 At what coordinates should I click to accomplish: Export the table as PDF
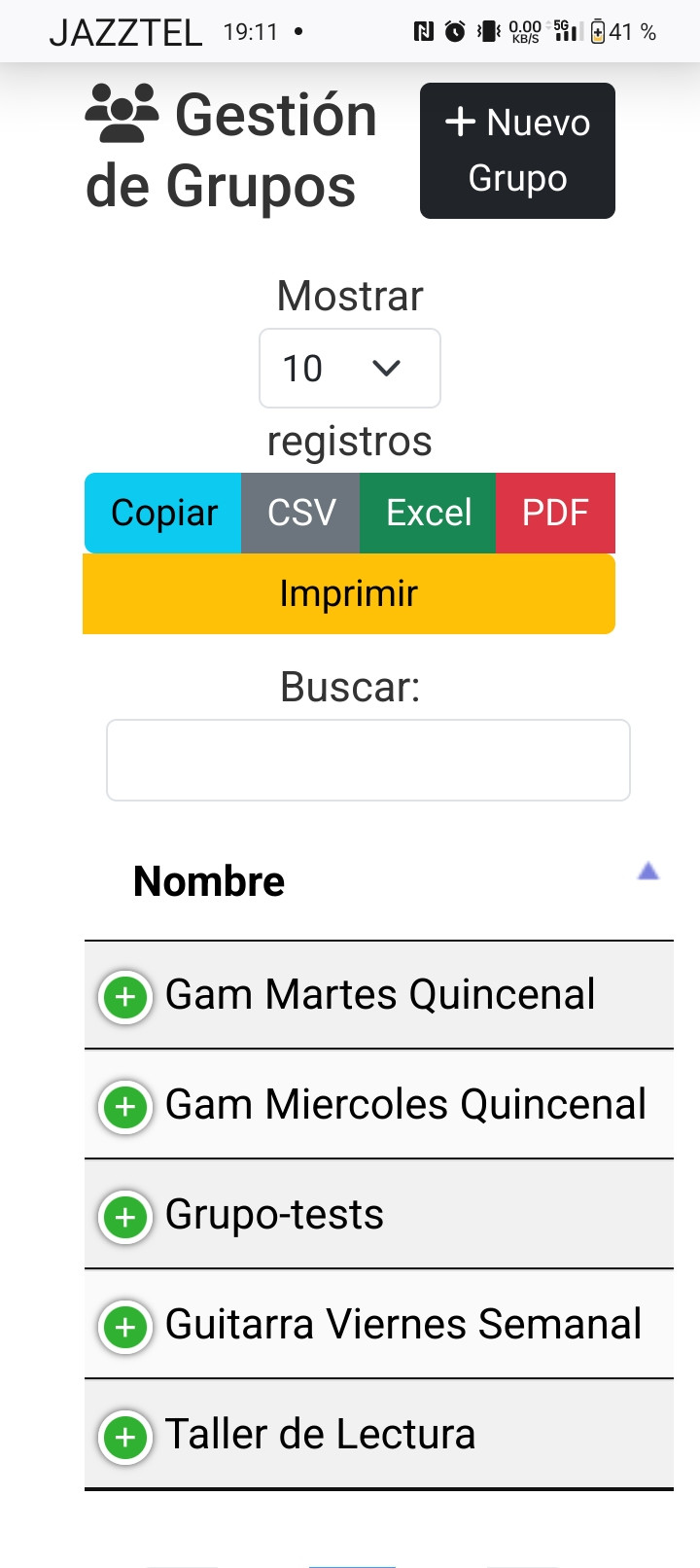[555, 513]
